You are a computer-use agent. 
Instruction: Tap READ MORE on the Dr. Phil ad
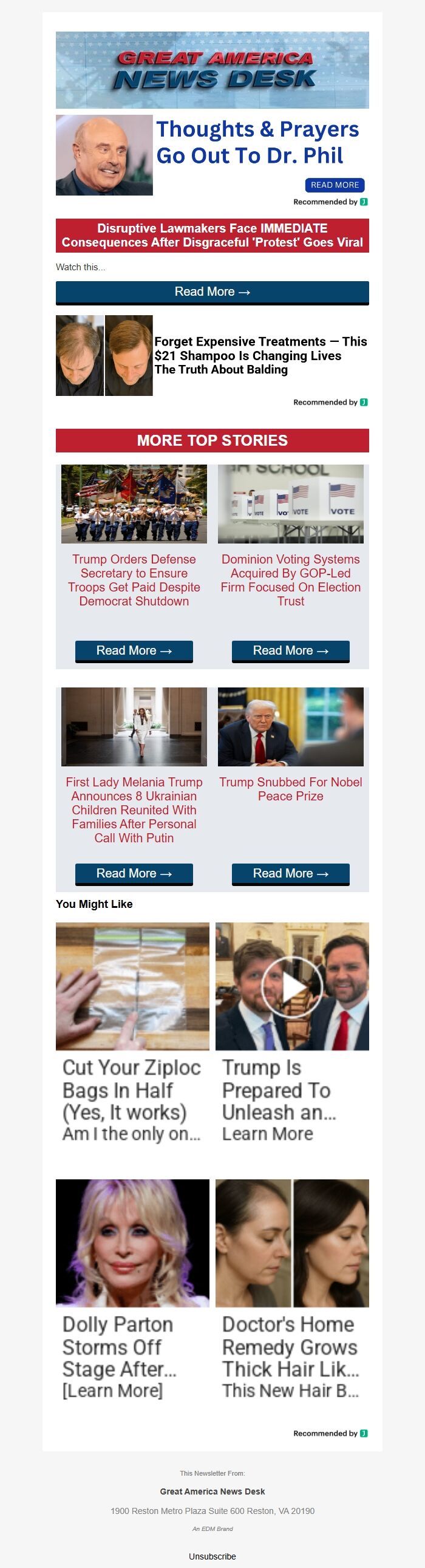click(335, 185)
